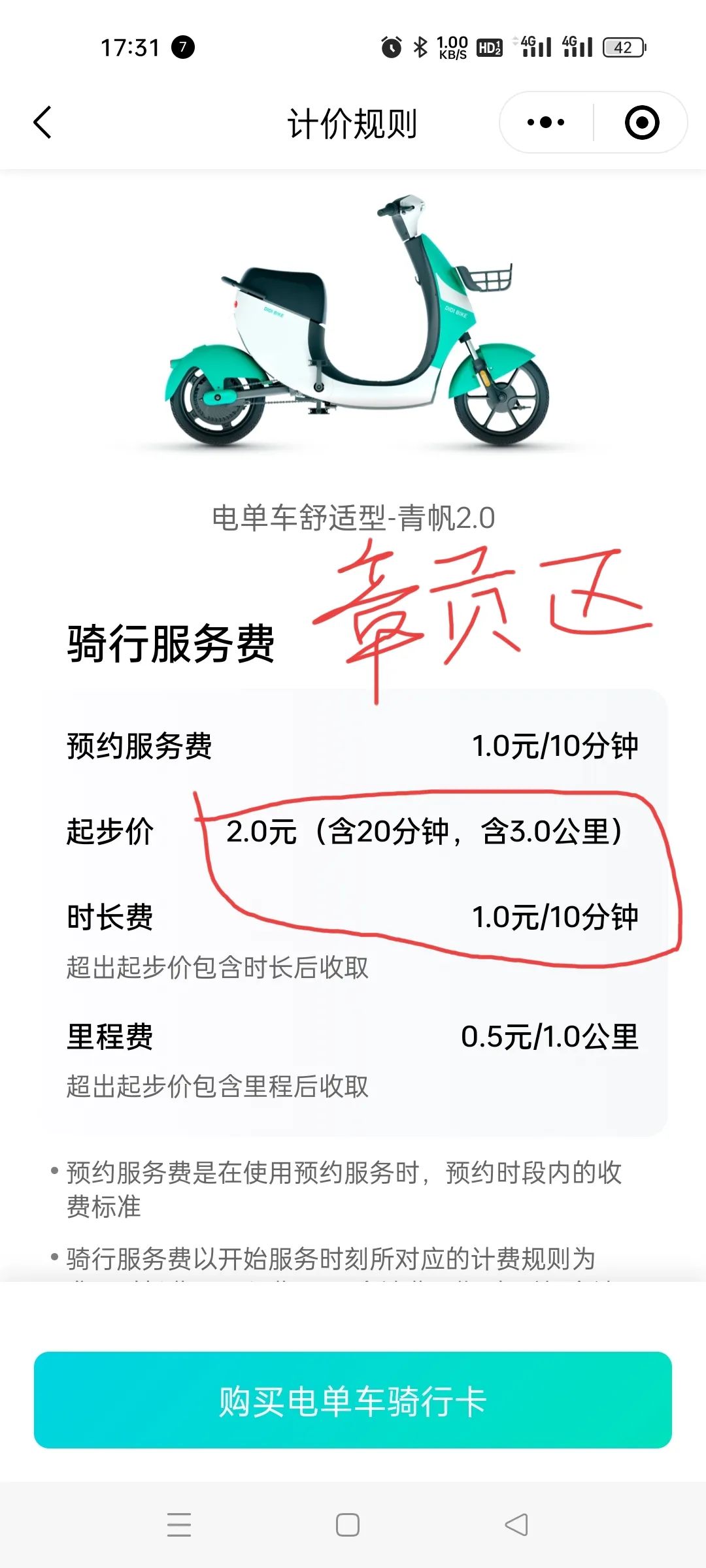Go back from the 计价规则 page
The width and height of the screenshot is (706, 1568).
point(43,123)
